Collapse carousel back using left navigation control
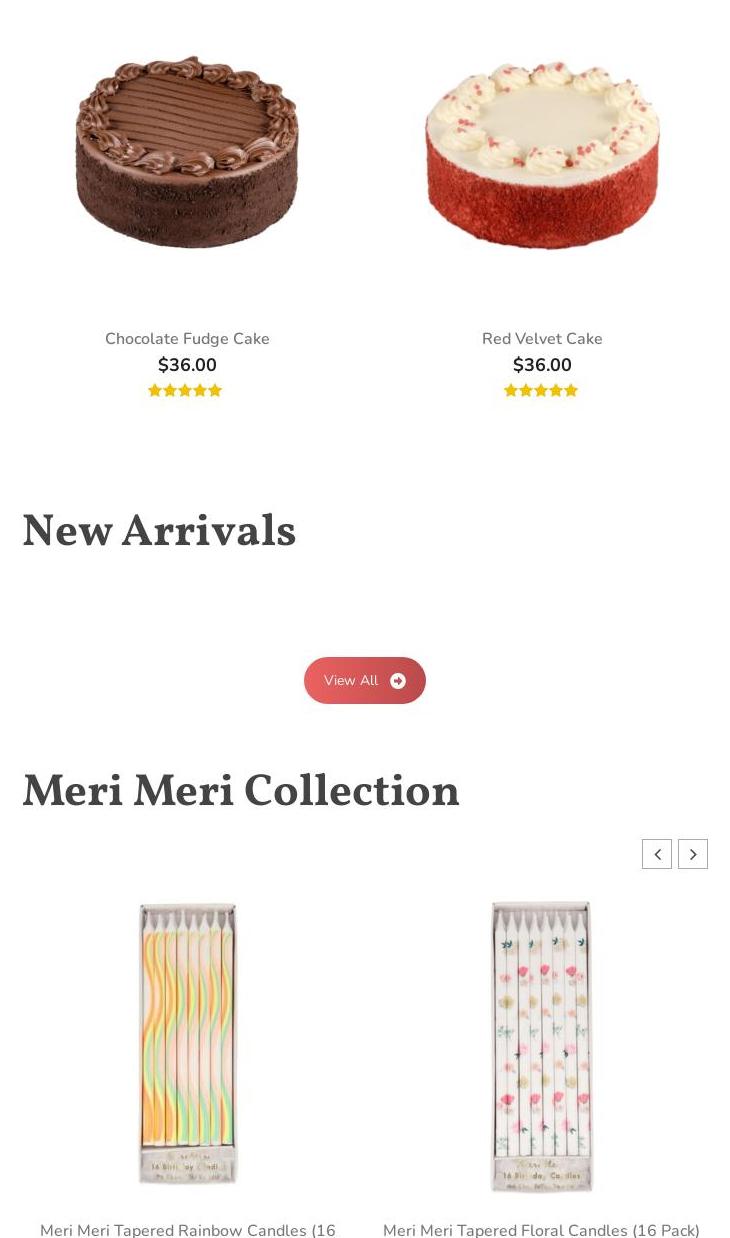 click(x=657, y=854)
